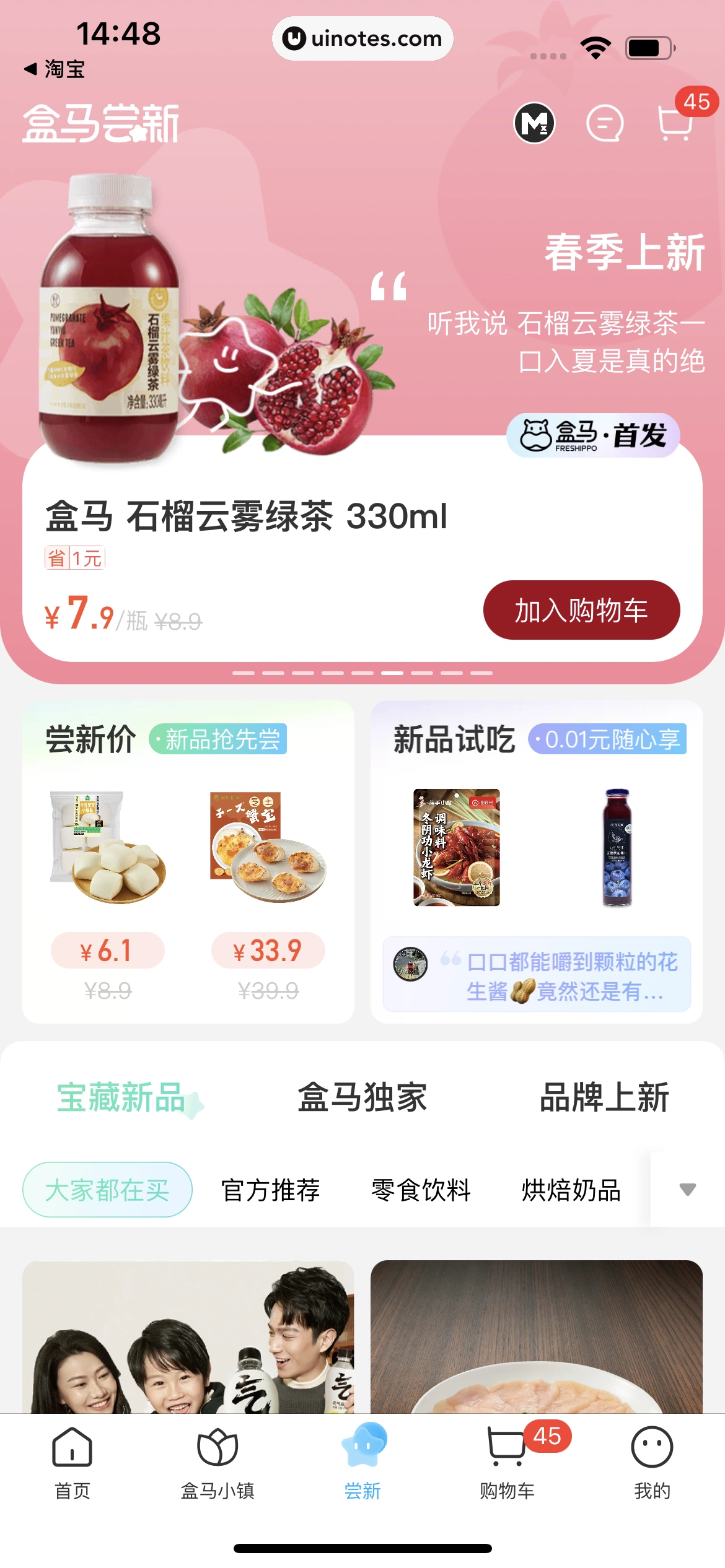
Task: Filter by 官方推荐 category
Action: pos(271,1190)
